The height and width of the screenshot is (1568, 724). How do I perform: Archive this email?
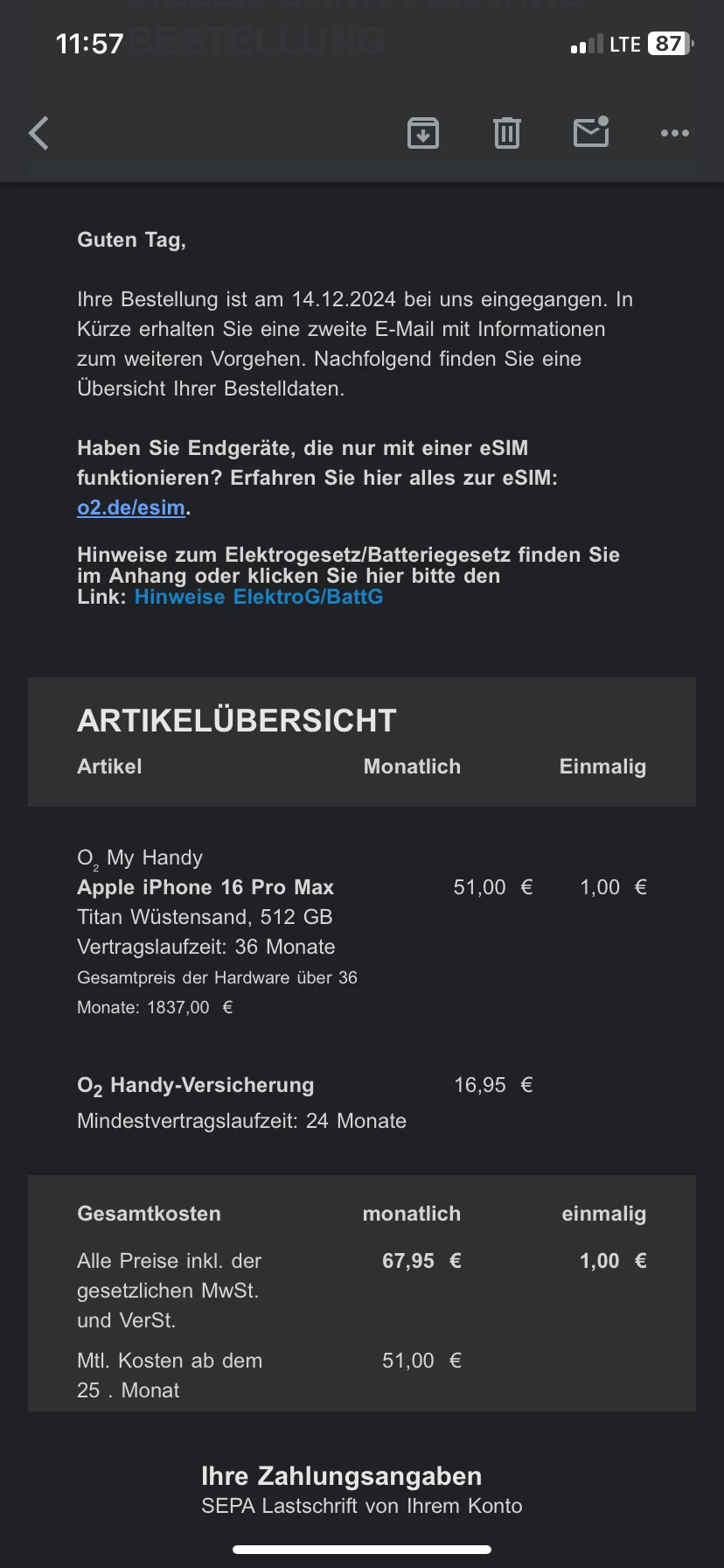423,133
